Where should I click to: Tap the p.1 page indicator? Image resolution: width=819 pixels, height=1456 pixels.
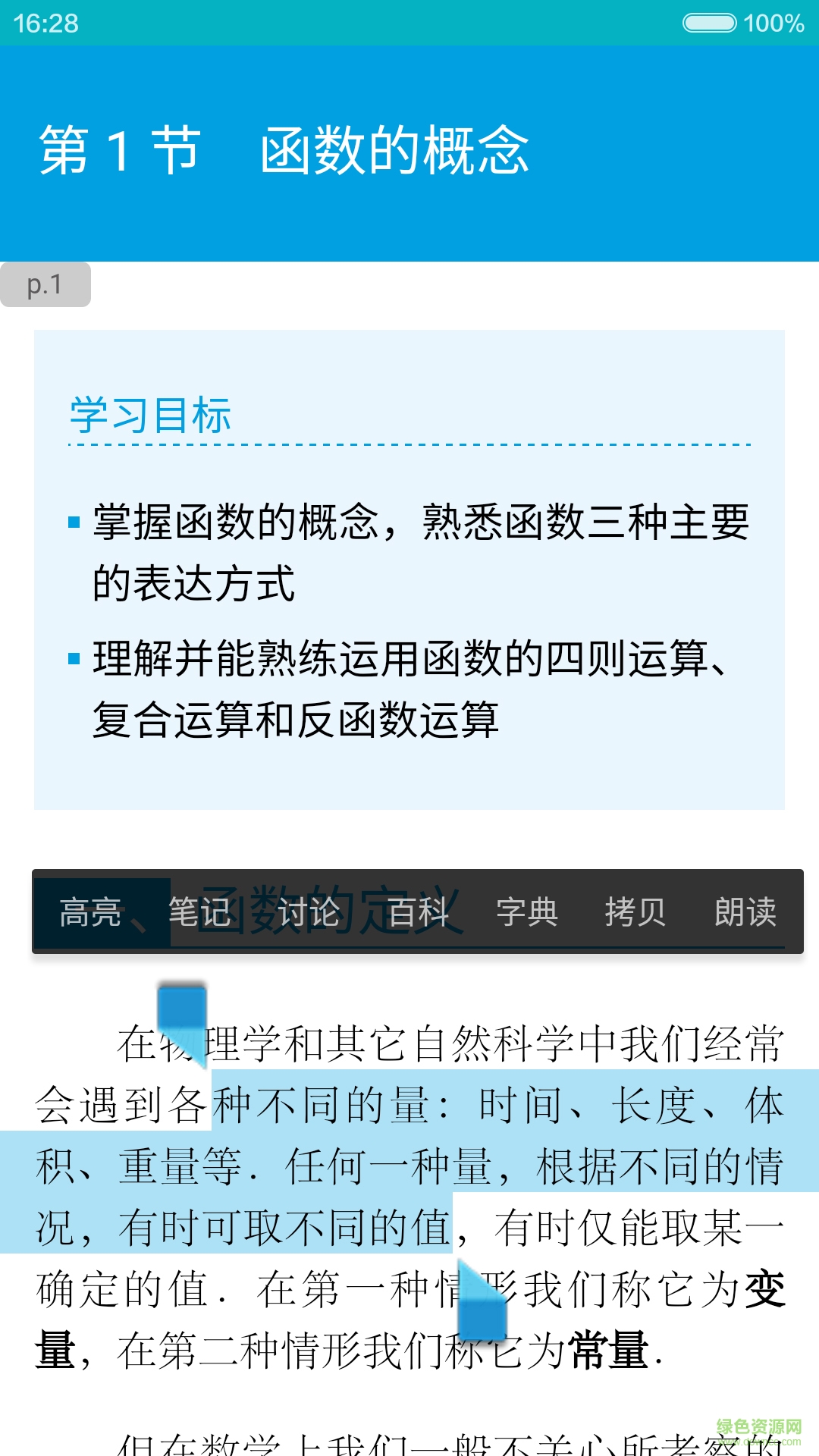(45, 284)
